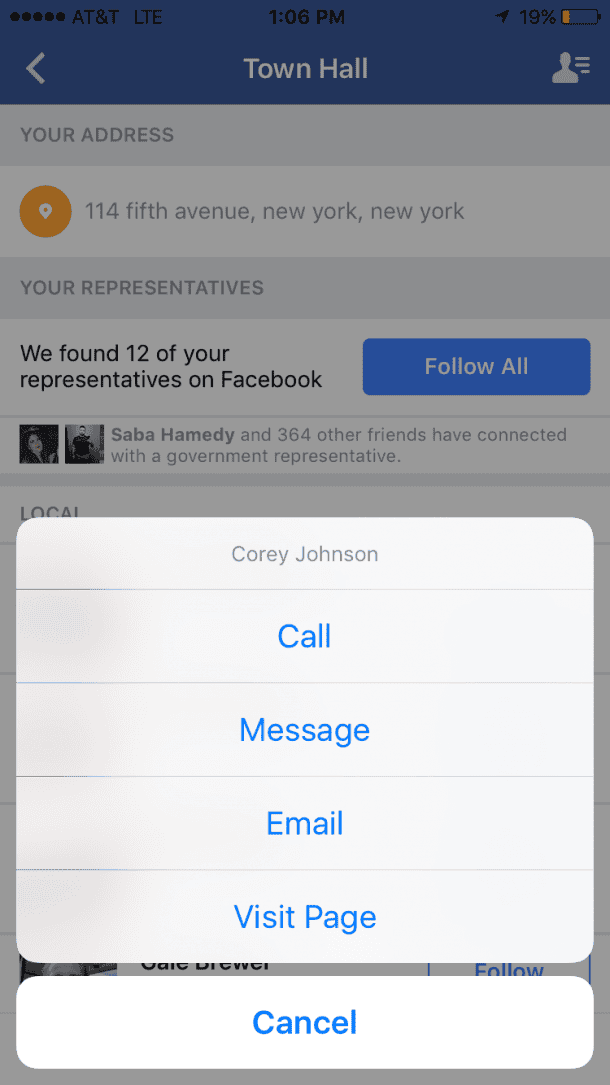Select the Message option
This screenshot has width=610, height=1085.
(304, 730)
